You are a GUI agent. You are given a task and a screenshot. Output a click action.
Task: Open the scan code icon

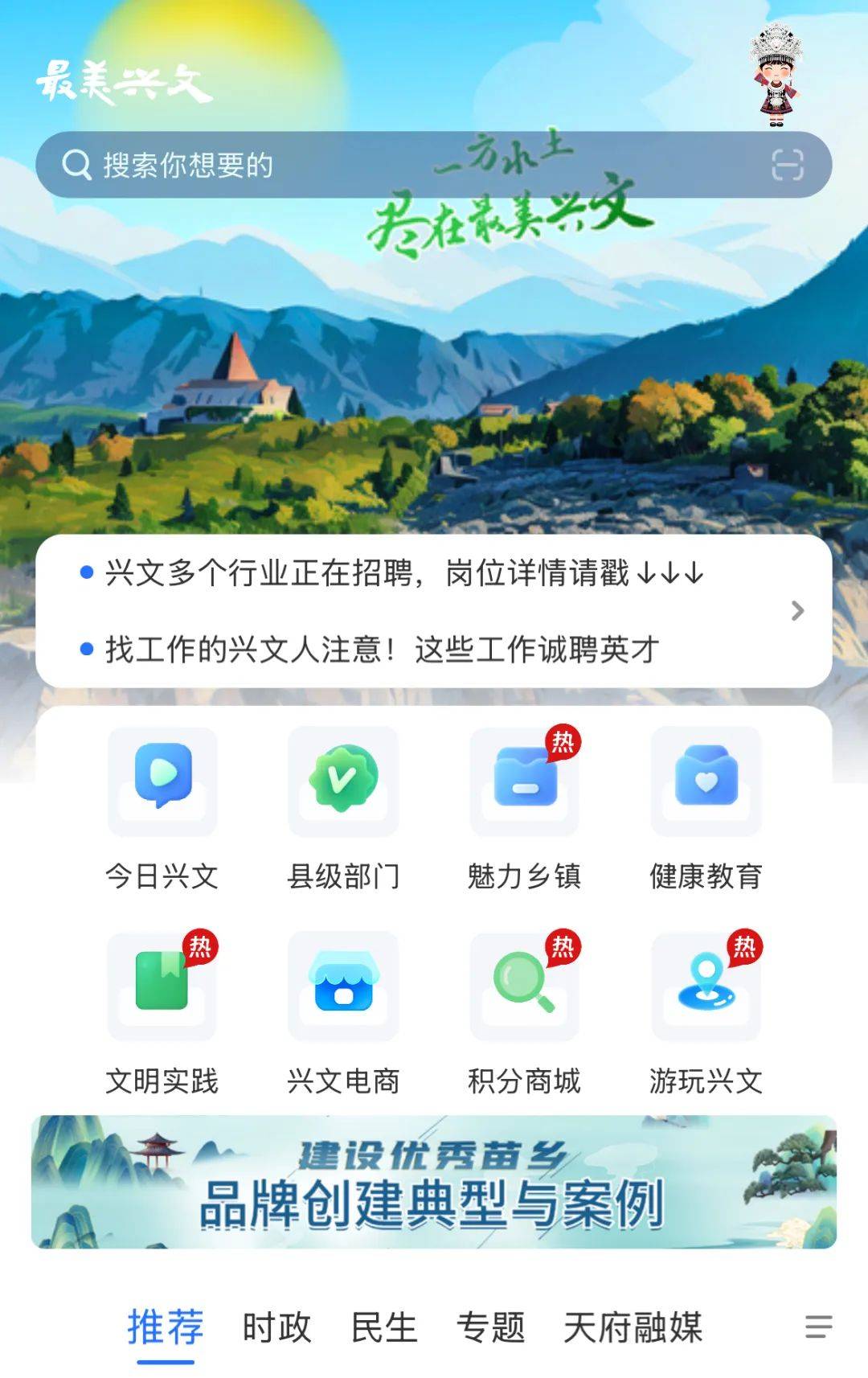(787, 165)
